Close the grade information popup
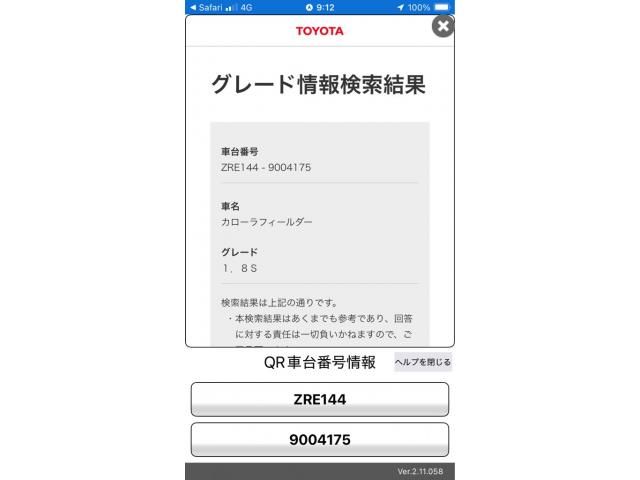 click(442, 26)
